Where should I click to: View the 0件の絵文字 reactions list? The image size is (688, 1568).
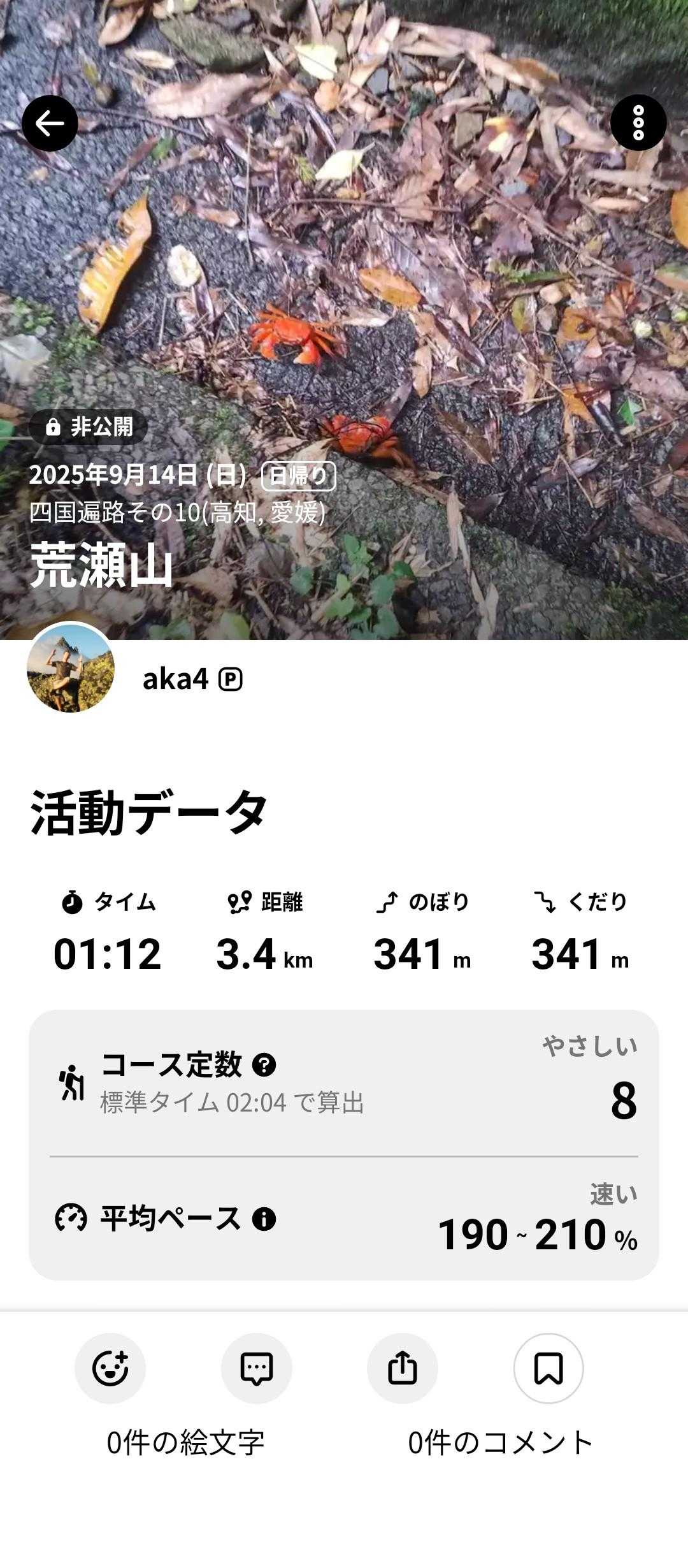(x=185, y=1442)
